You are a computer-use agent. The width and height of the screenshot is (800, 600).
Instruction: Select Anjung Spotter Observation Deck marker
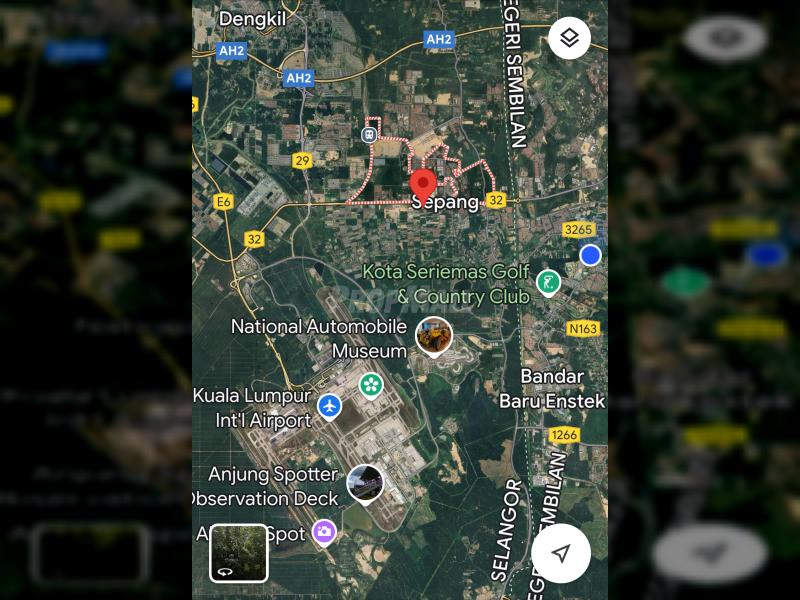point(365,484)
